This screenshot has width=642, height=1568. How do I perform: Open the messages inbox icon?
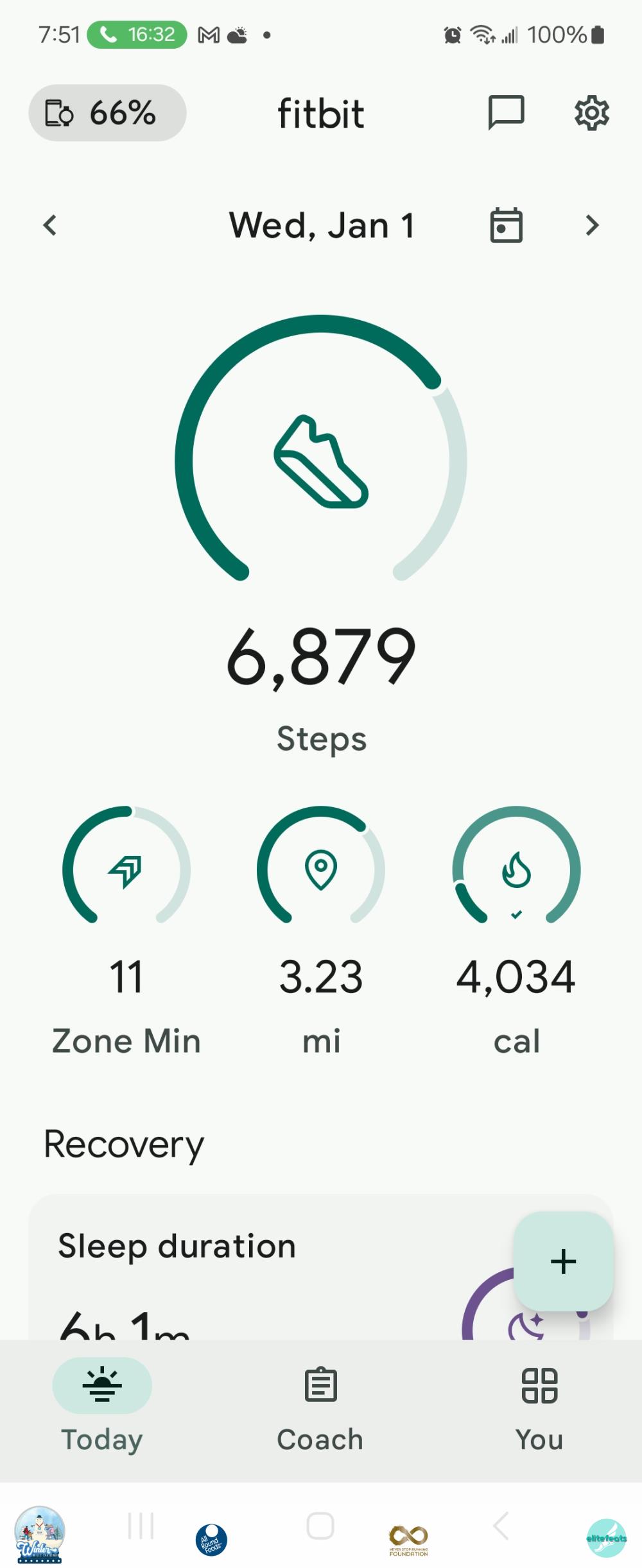pos(506,113)
